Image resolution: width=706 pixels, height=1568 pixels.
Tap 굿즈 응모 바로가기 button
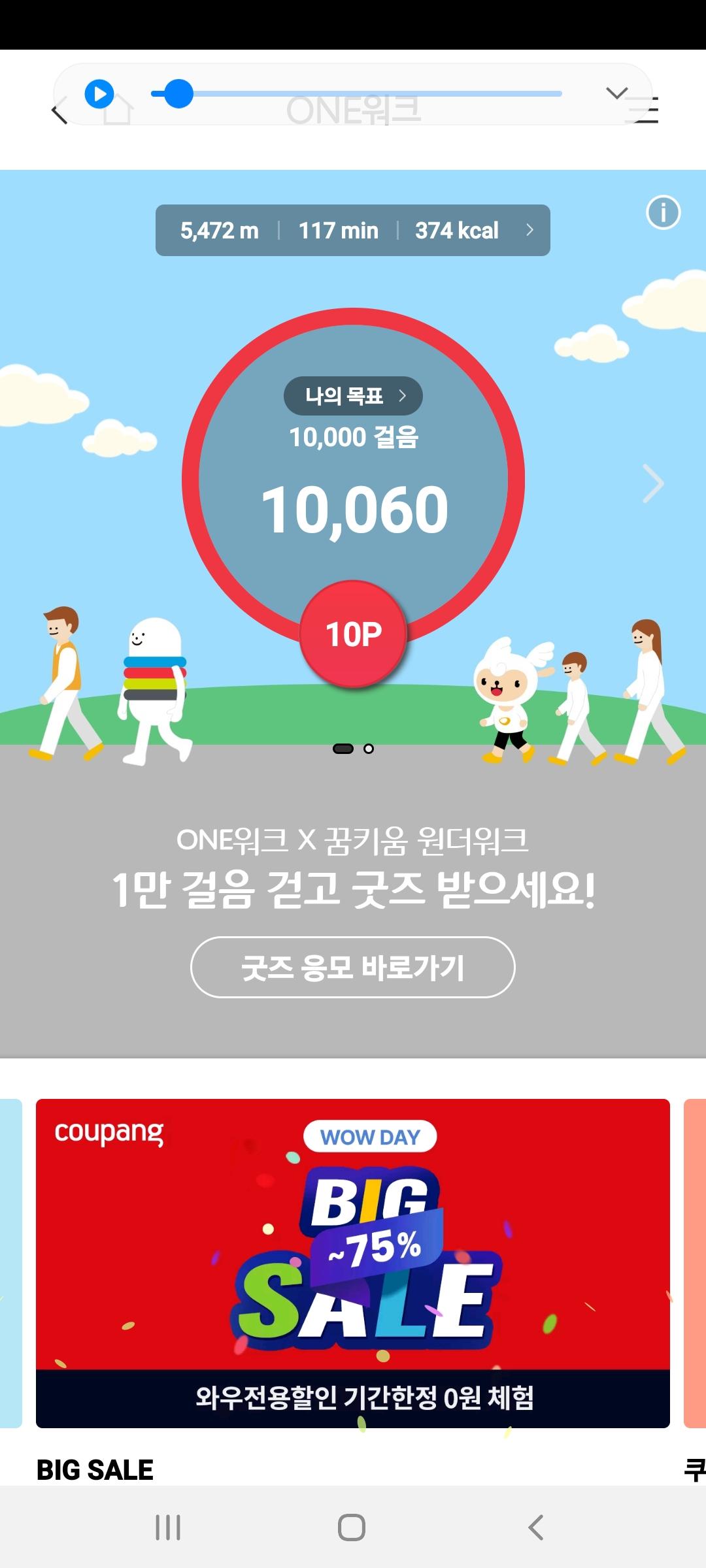point(353,967)
